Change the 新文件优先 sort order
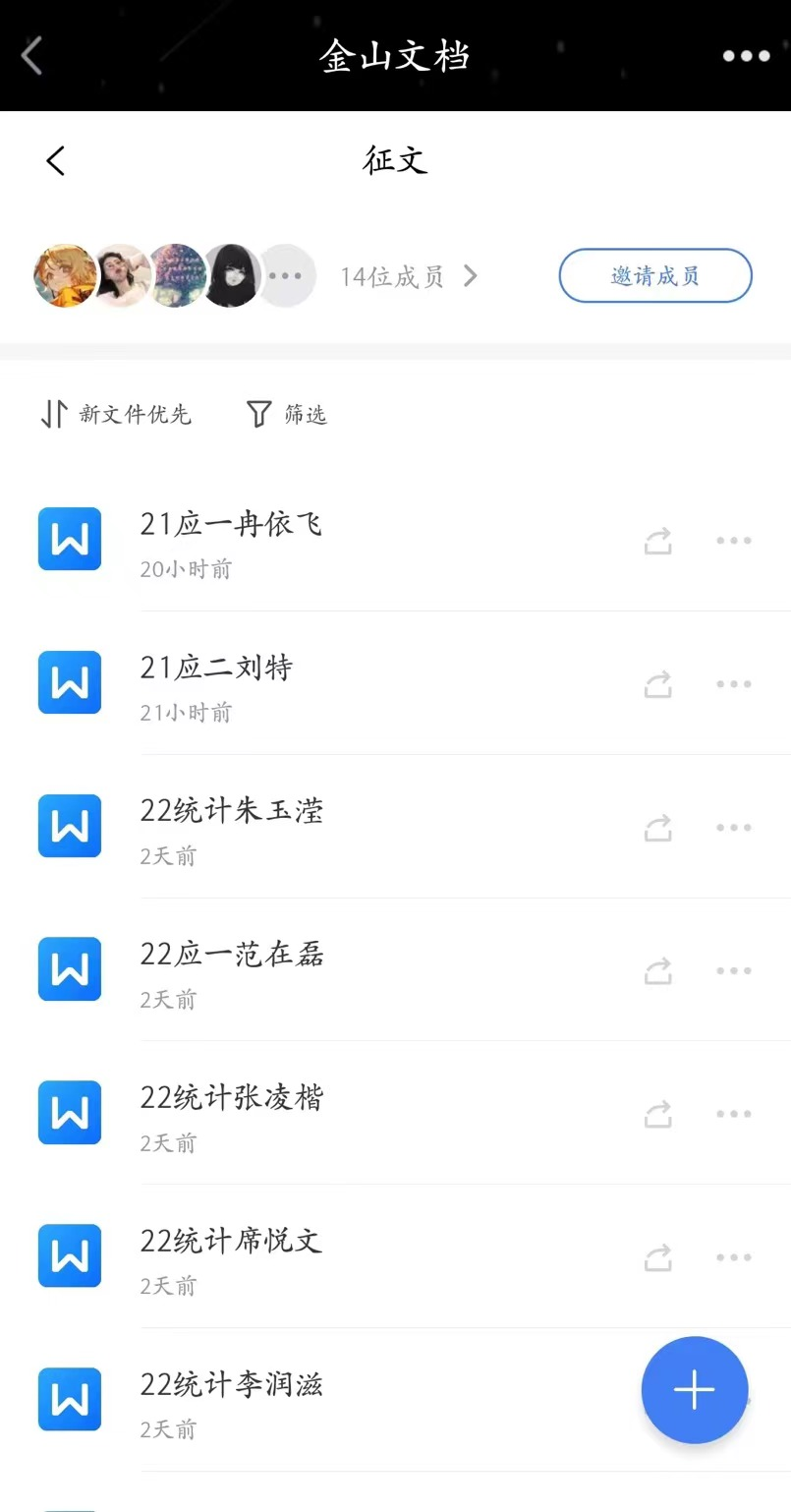This screenshot has width=791, height=1512. pyautogui.click(x=116, y=414)
